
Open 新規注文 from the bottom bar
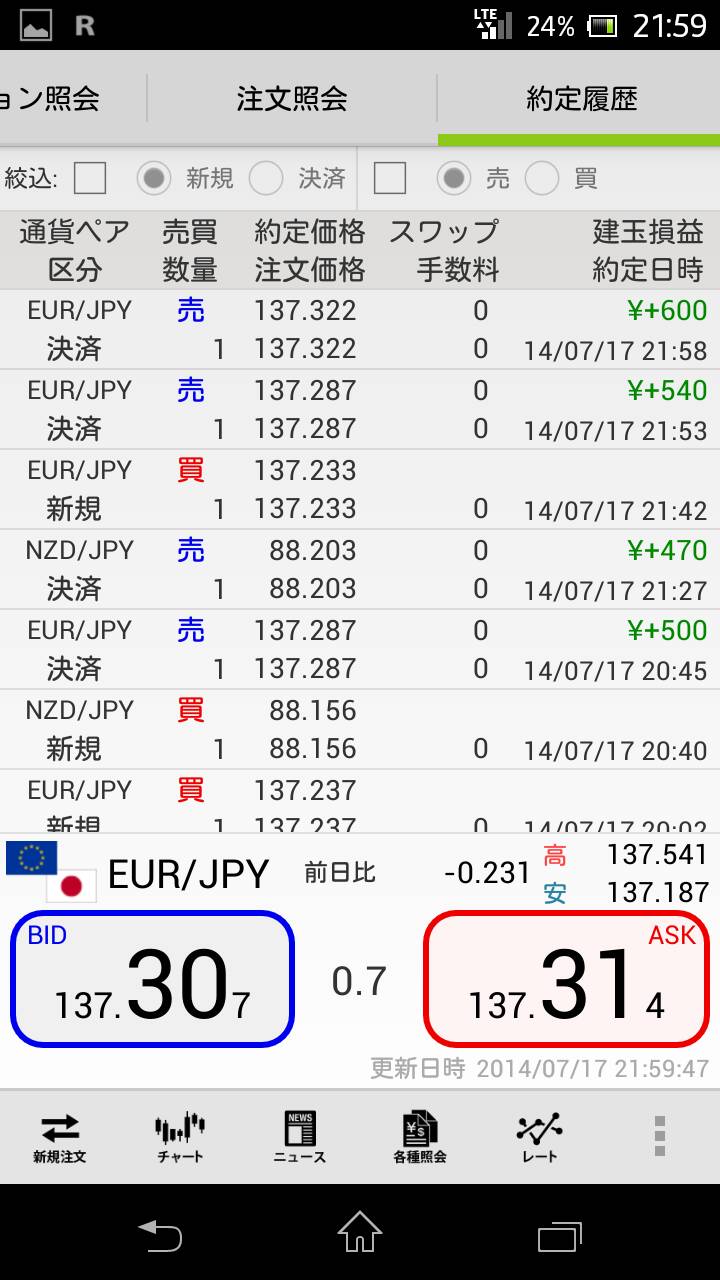pyautogui.click(x=60, y=1138)
